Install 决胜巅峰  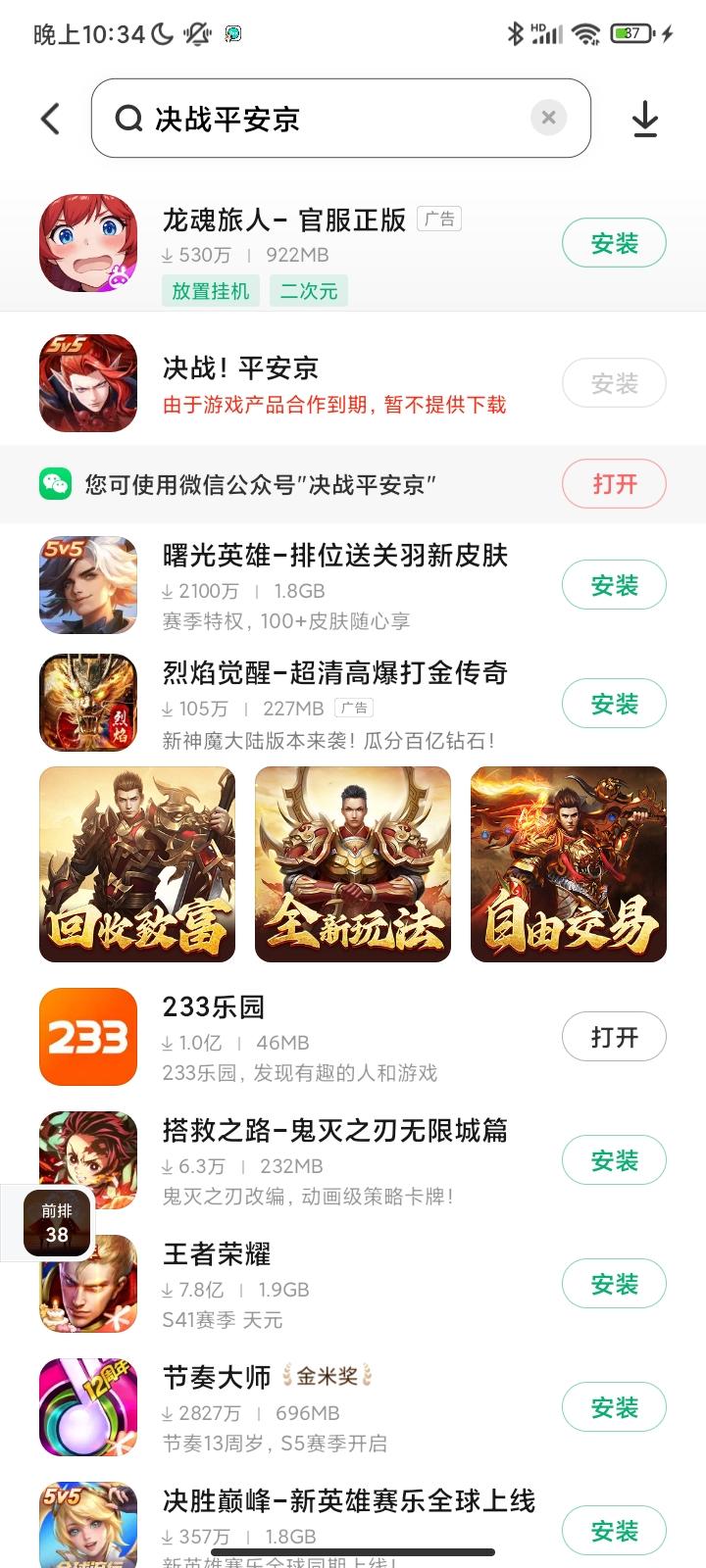tap(614, 1531)
